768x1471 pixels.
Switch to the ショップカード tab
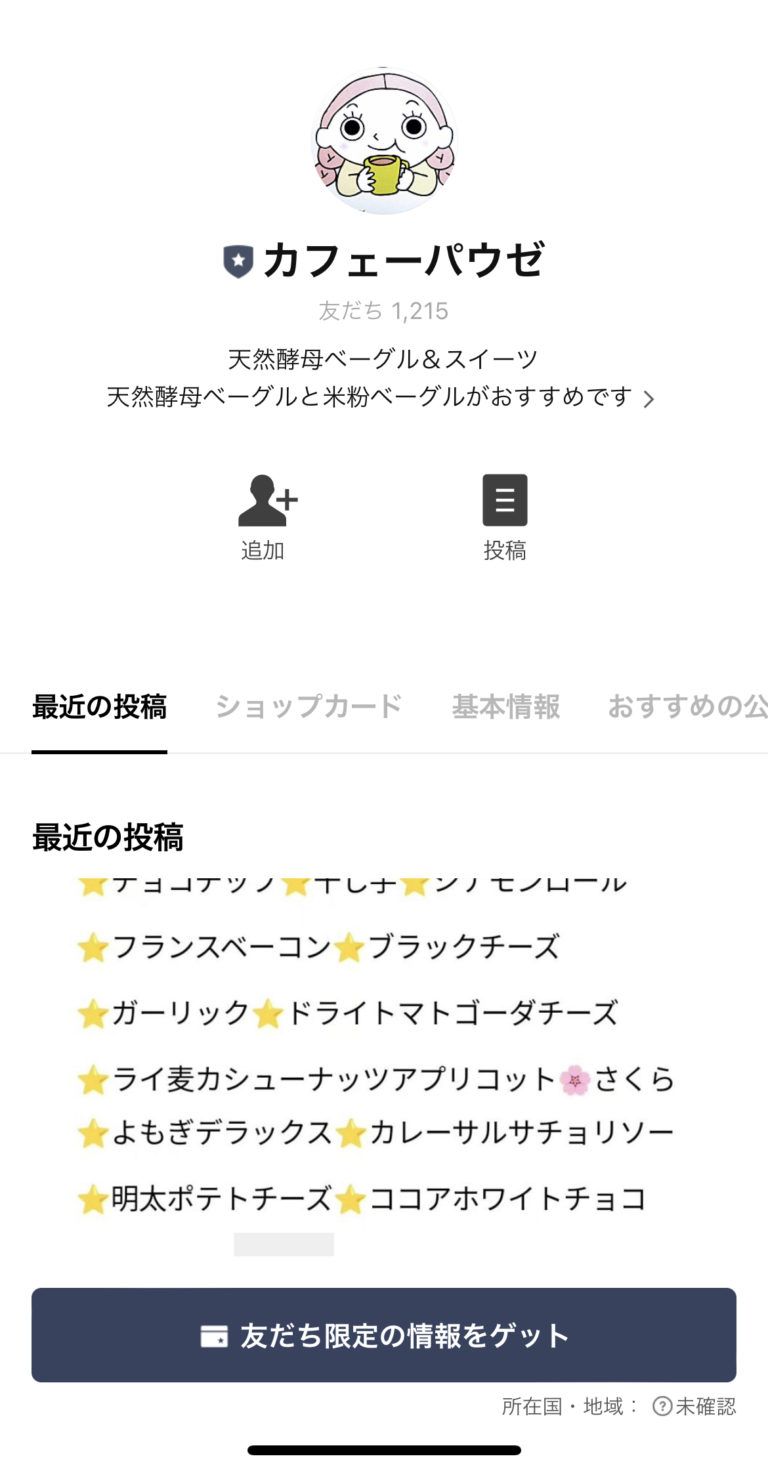(307, 706)
